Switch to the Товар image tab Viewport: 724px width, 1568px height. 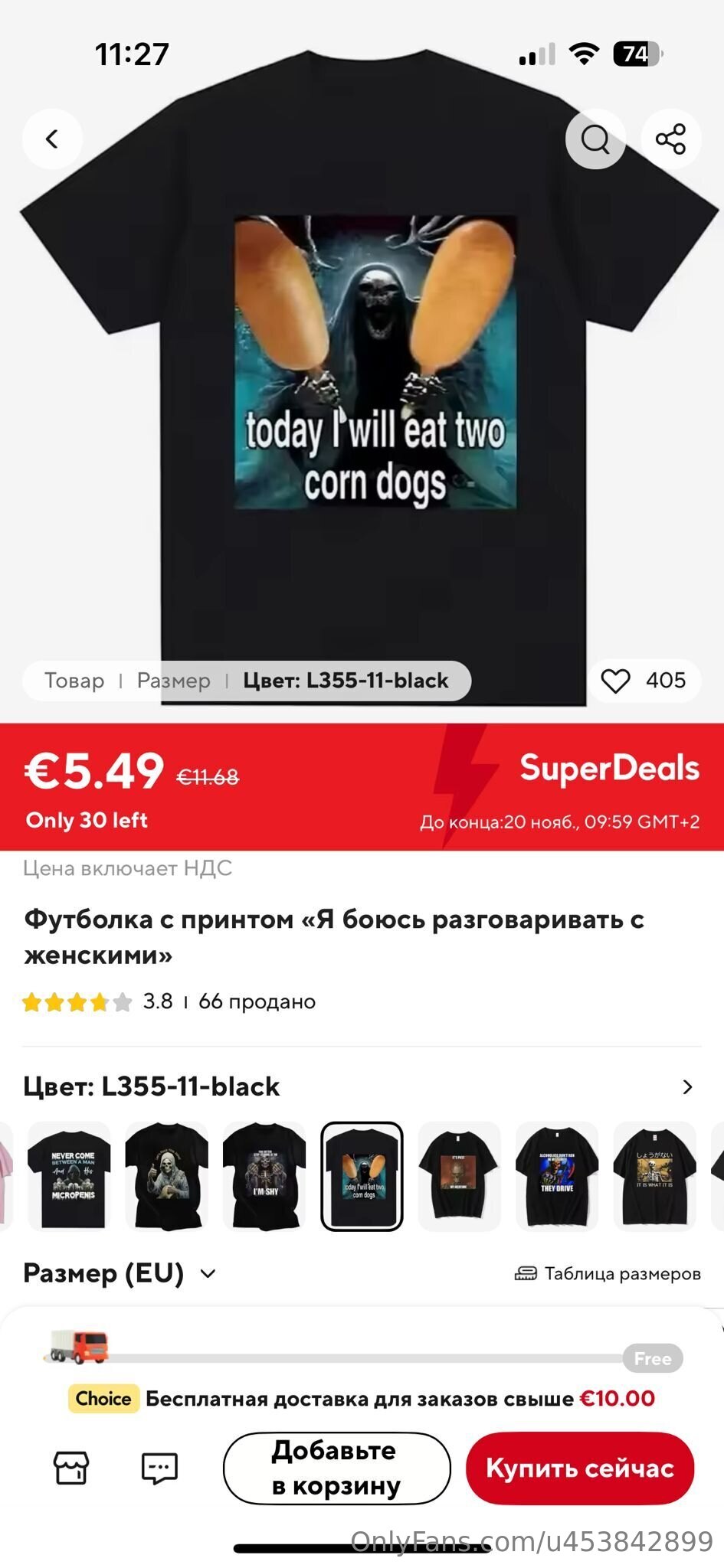pos(74,681)
